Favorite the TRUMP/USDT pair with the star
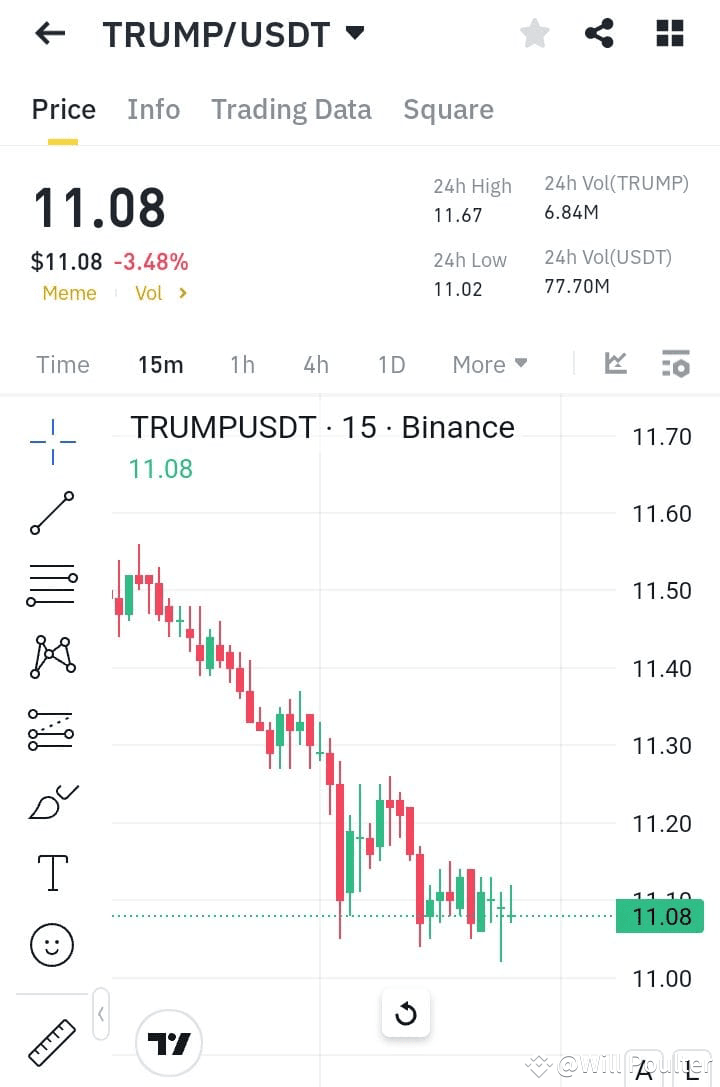The width and height of the screenshot is (720, 1087). point(535,33)
